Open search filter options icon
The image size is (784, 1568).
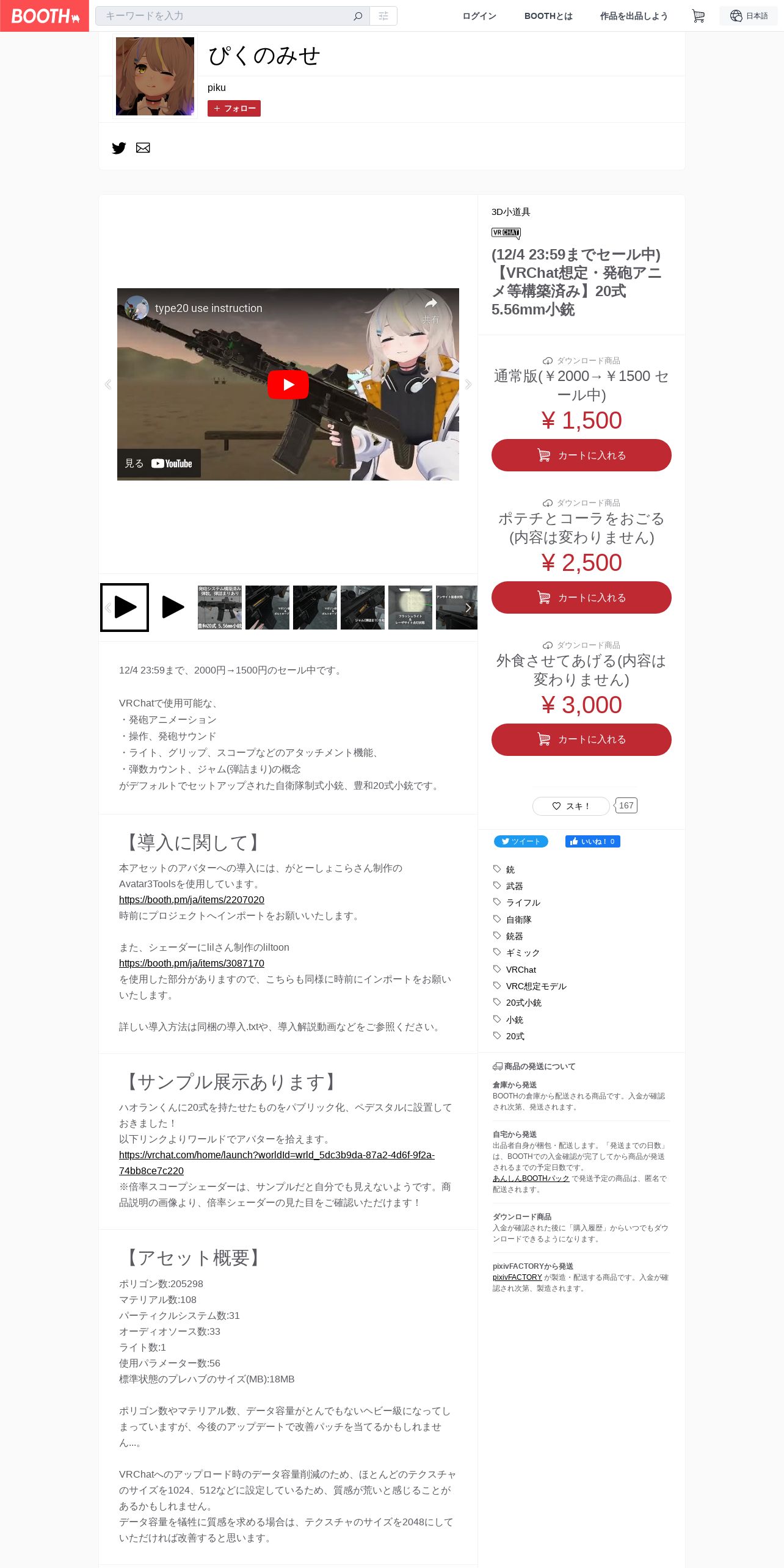click(383, 16)
